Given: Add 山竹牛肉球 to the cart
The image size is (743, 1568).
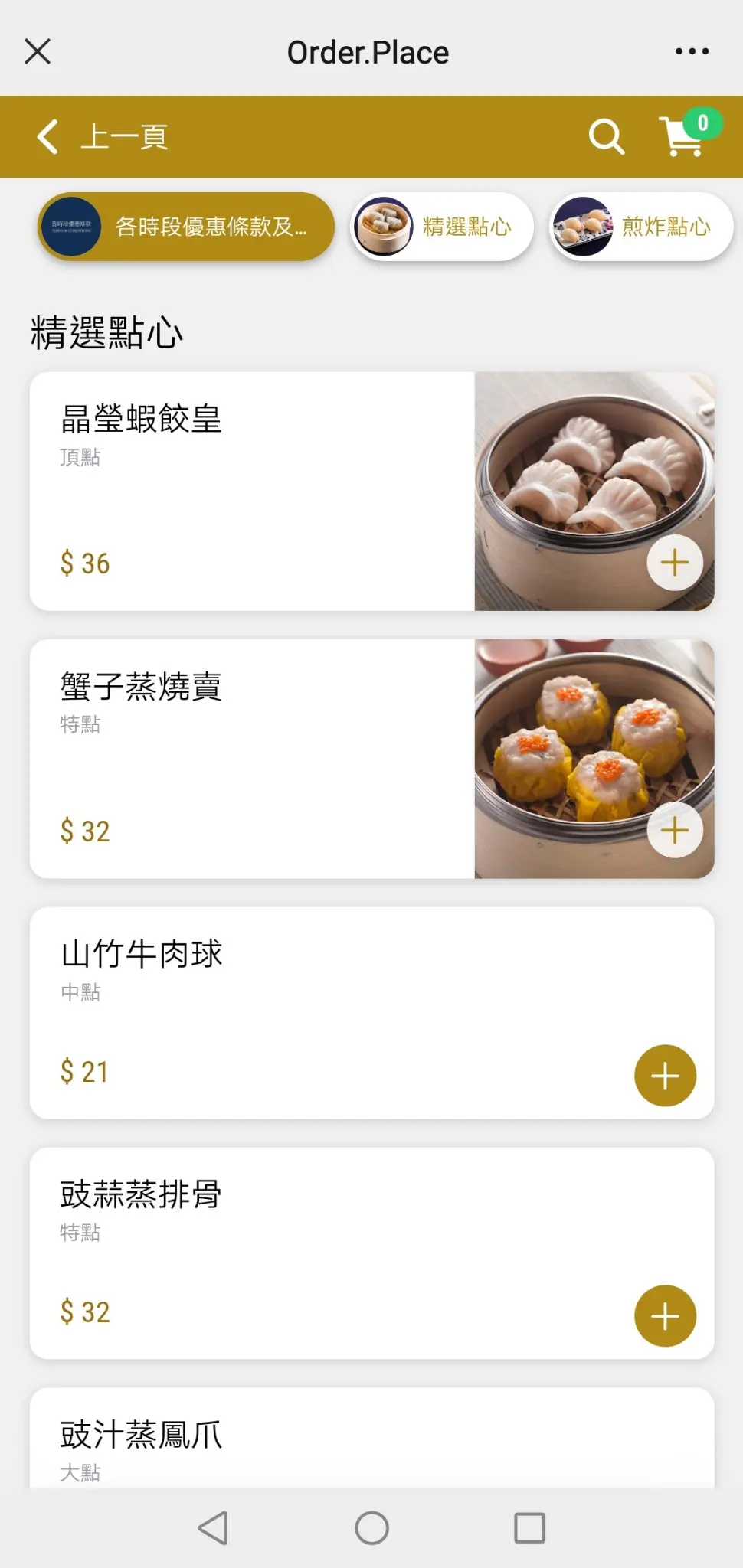Looking at the screenshot, I should [665, 1075].
